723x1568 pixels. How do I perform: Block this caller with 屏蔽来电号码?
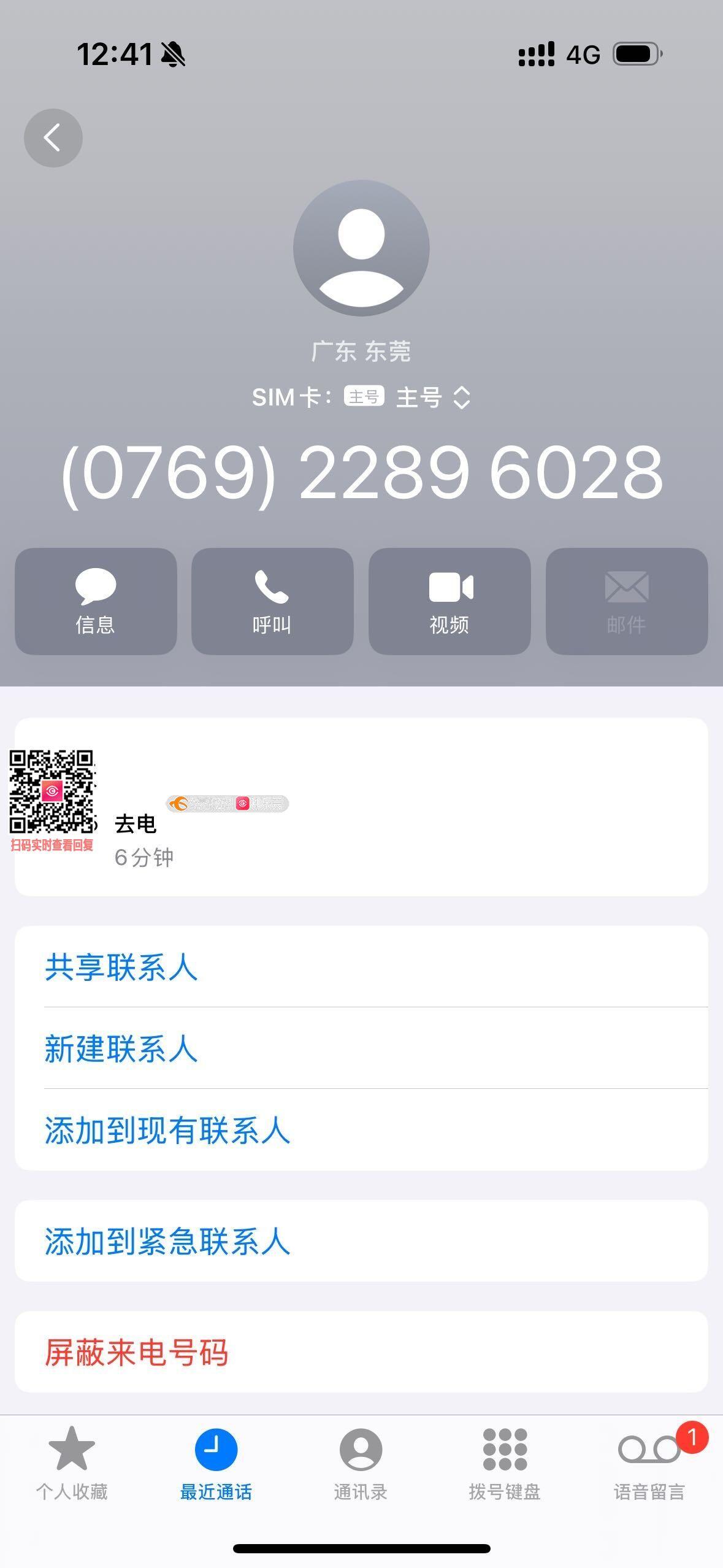pos(137,1353)
